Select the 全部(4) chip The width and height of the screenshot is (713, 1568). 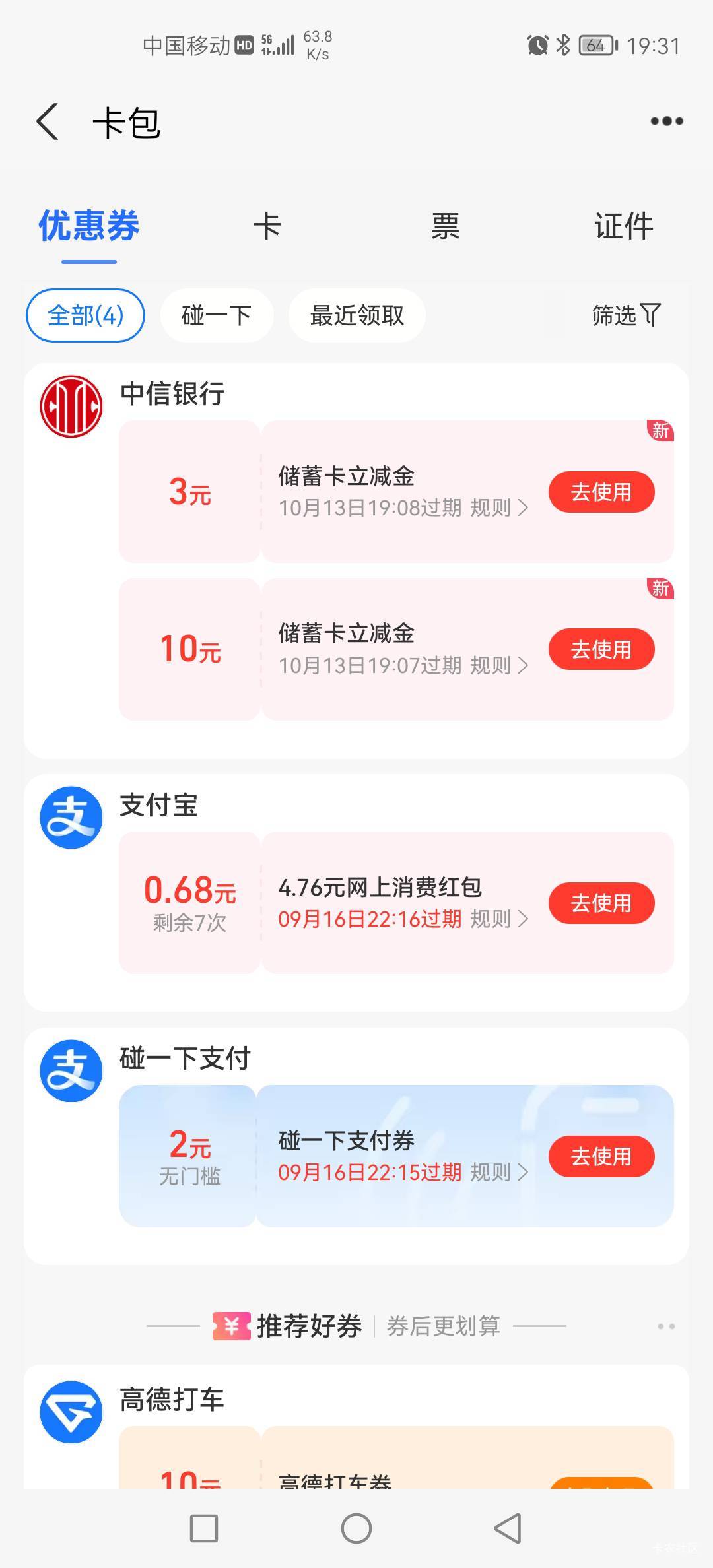(x=85, y=315)
